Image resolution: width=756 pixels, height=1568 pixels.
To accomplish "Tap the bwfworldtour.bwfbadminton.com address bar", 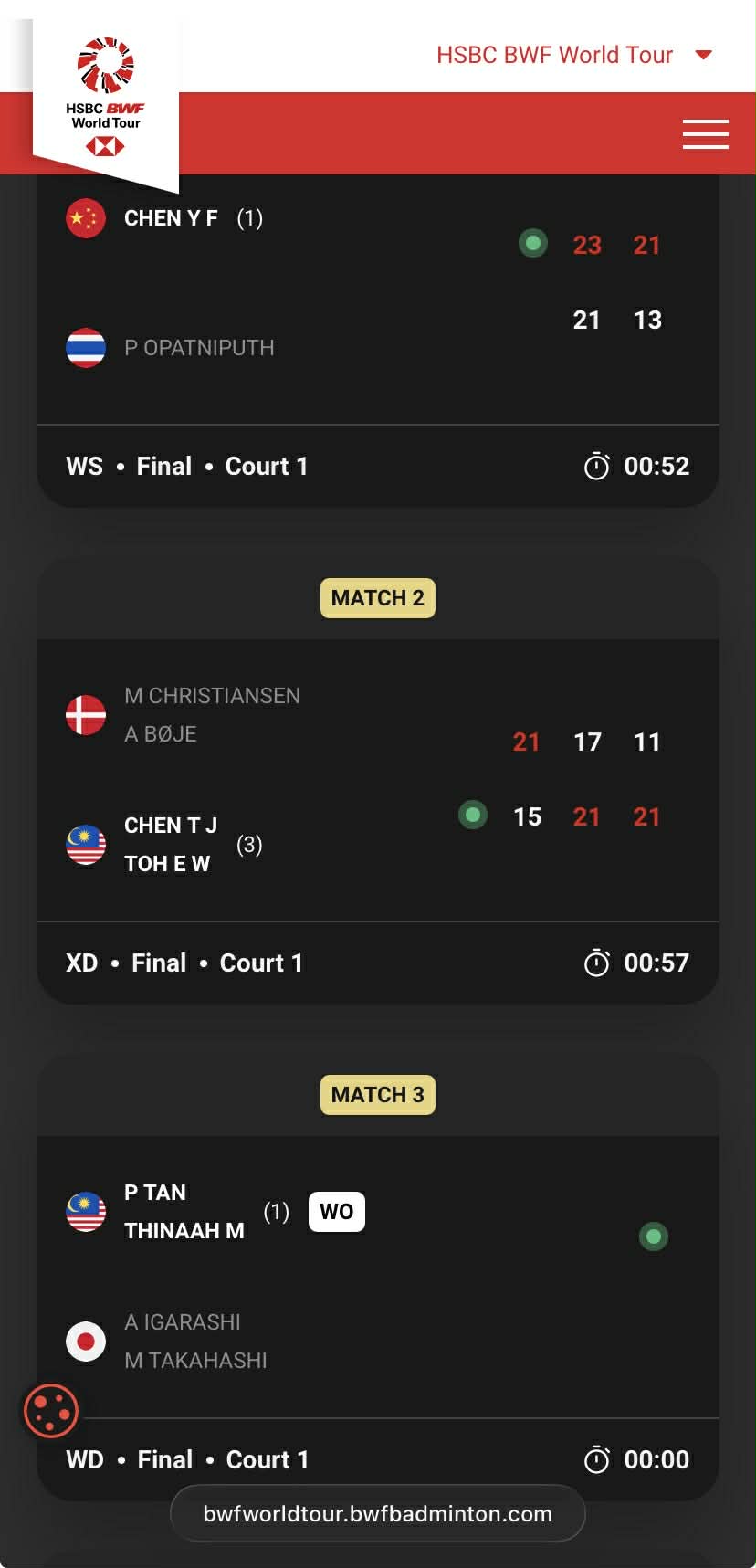I will point(377,1513).
